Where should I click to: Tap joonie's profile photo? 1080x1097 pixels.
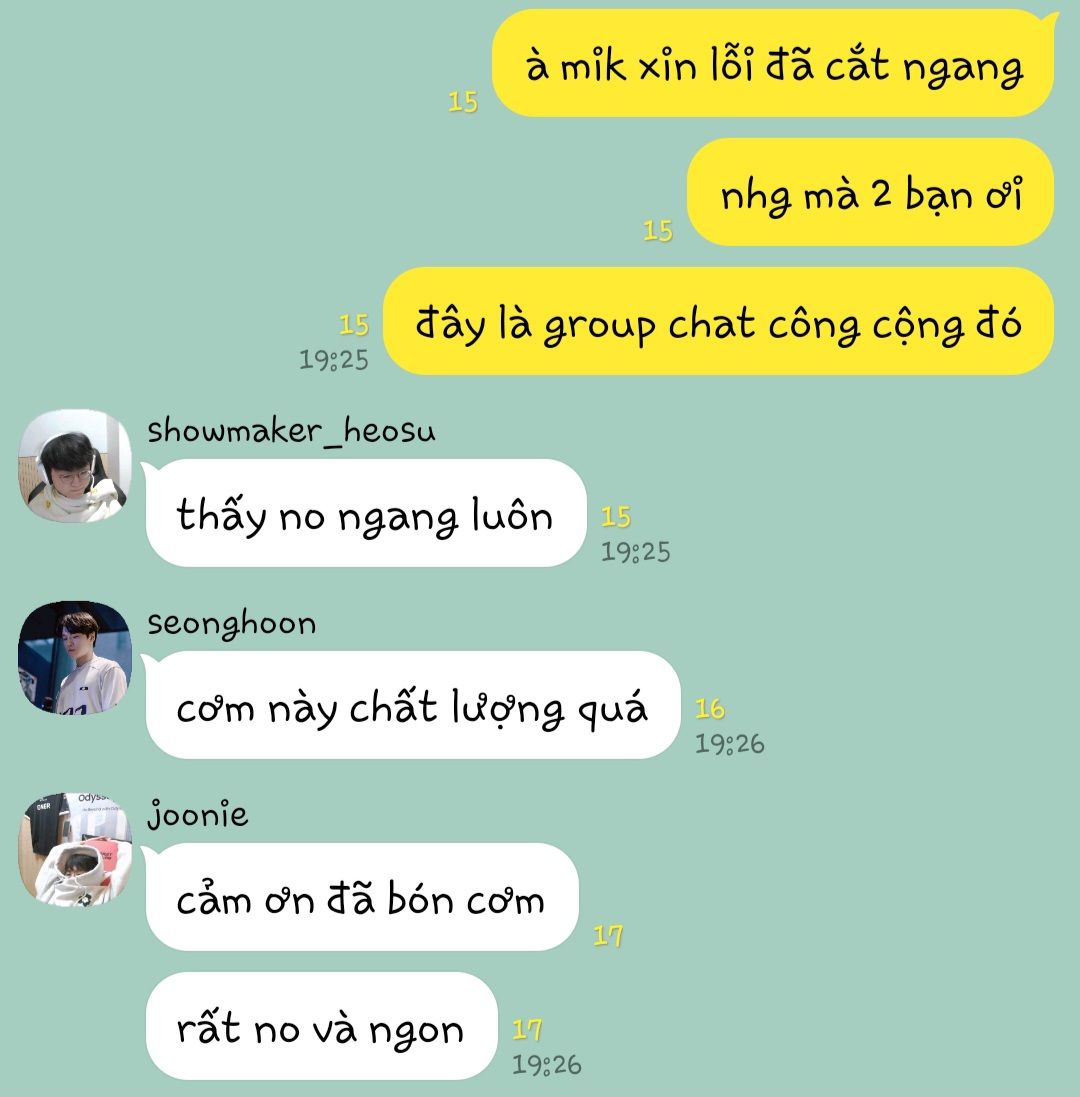tap(75, 850)
